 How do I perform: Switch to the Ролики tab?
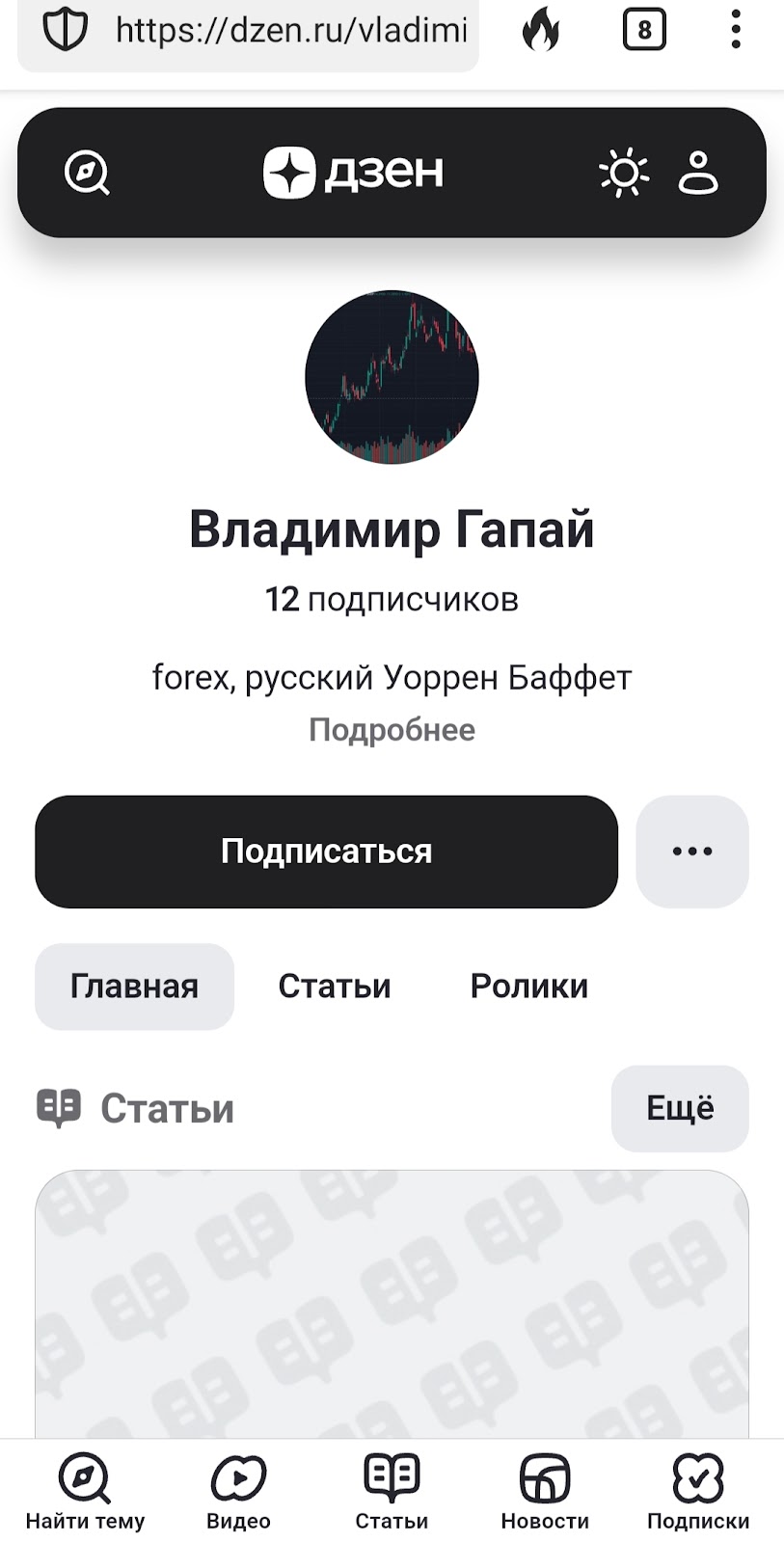[x=528, y=987]
